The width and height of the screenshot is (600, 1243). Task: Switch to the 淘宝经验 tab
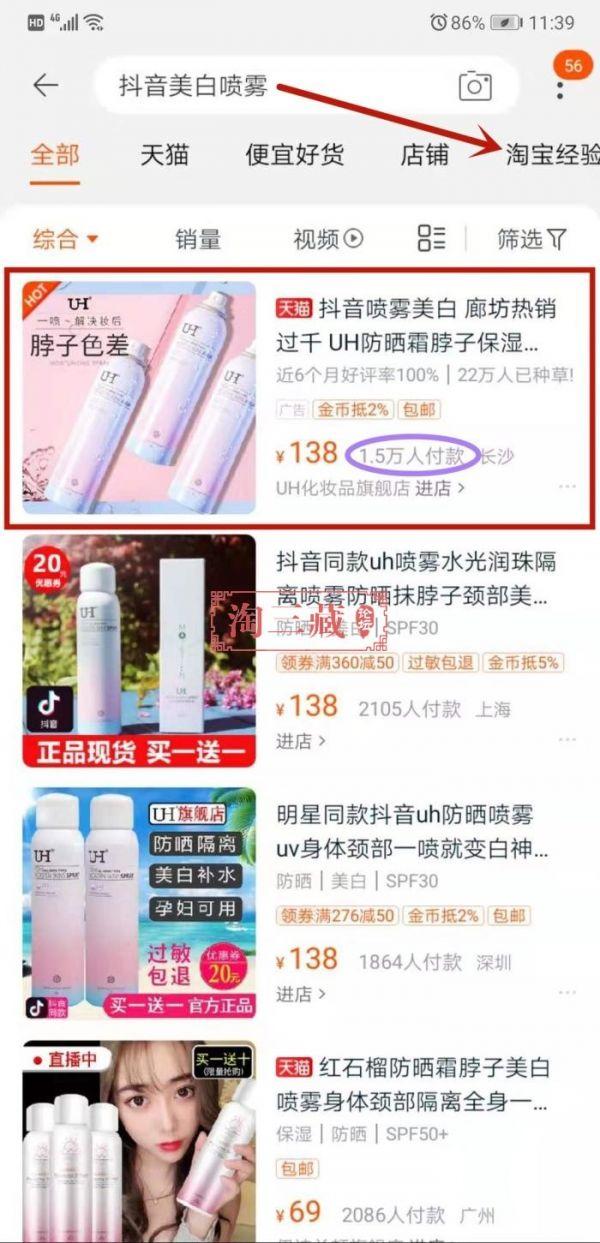(551, 155)
